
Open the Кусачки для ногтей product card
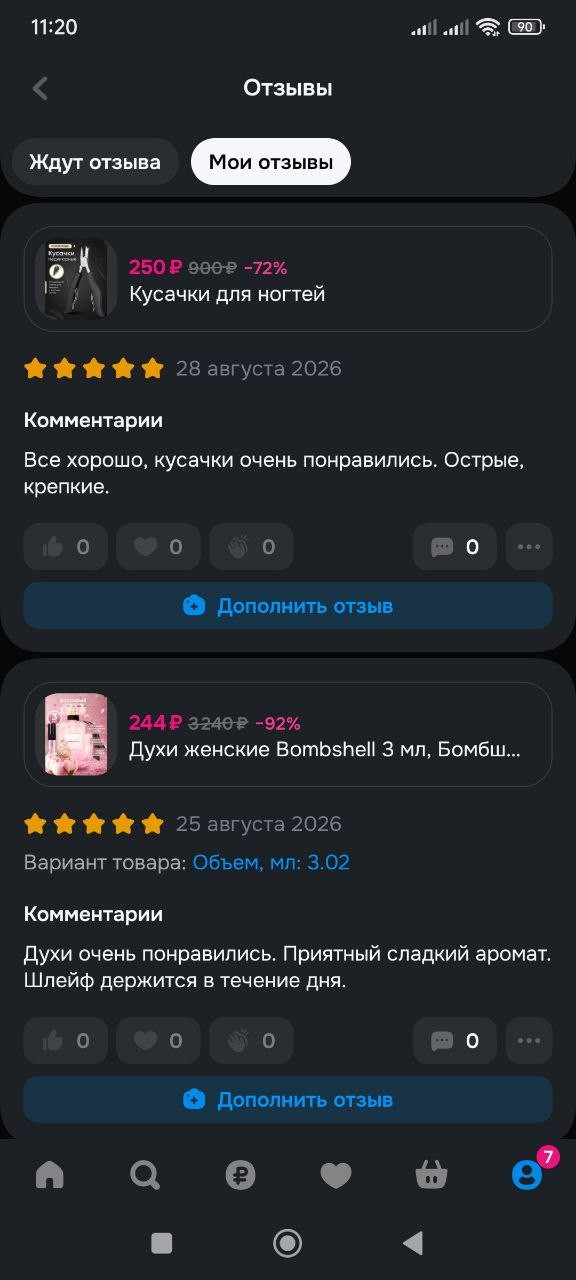coord(288,279)
